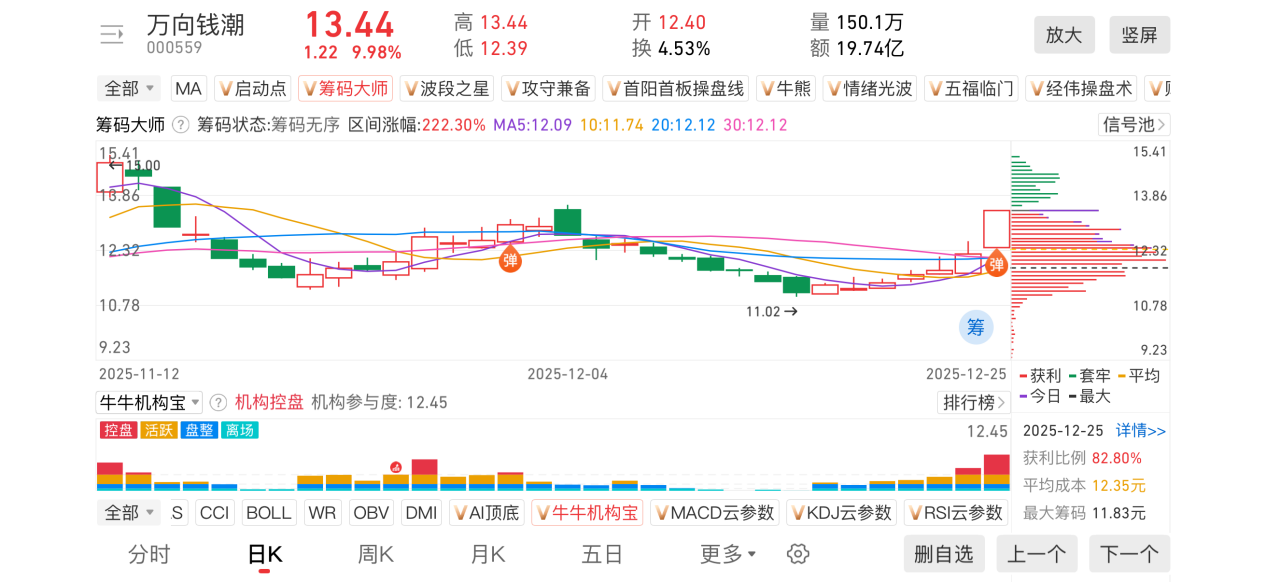Tap the help icon next to 筹码大师

(x=180, y=125)
